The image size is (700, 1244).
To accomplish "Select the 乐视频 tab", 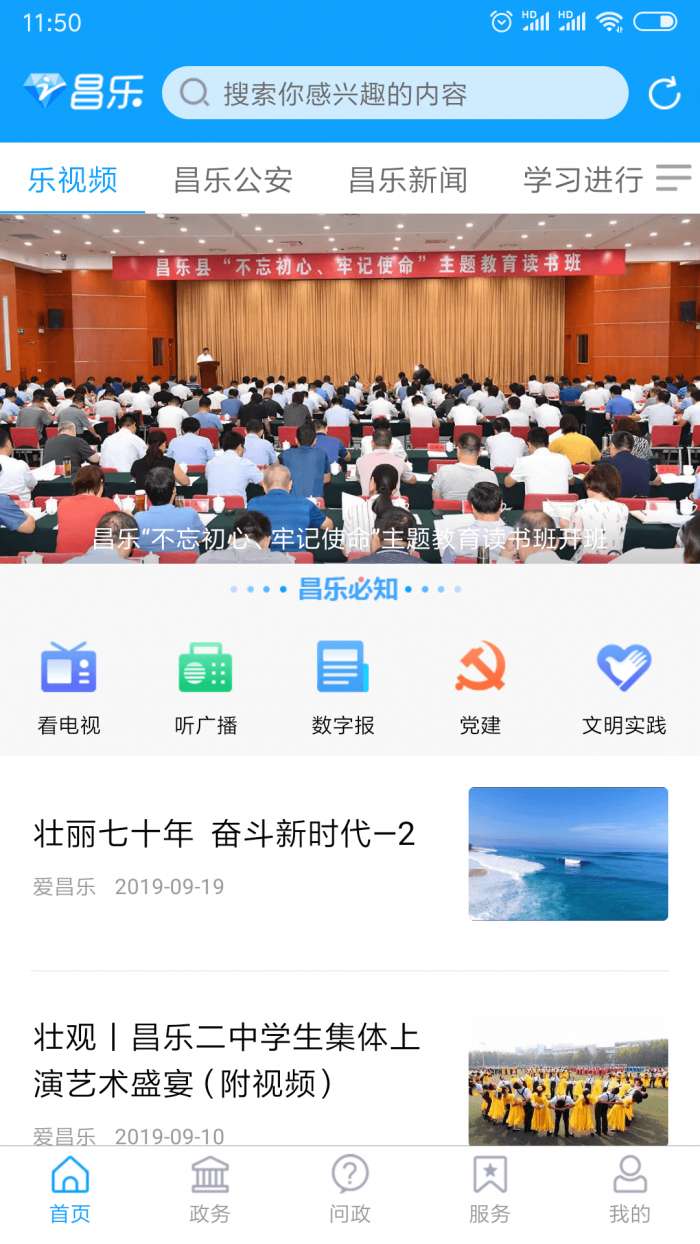I will (x=72, y=180).
